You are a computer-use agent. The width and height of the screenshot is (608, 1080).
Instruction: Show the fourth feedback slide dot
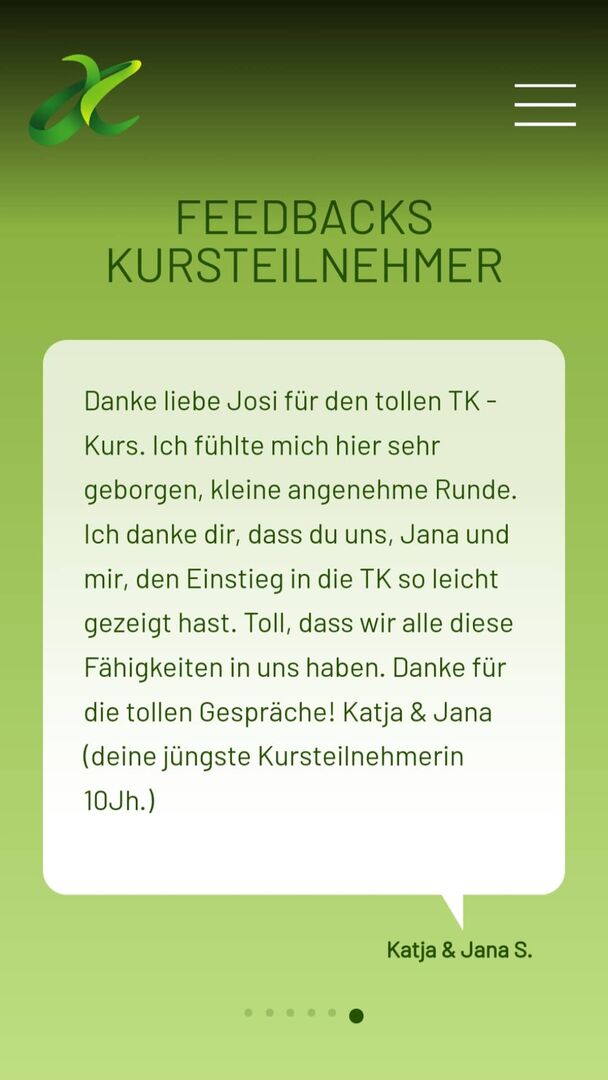click(x=311, y=1013)
